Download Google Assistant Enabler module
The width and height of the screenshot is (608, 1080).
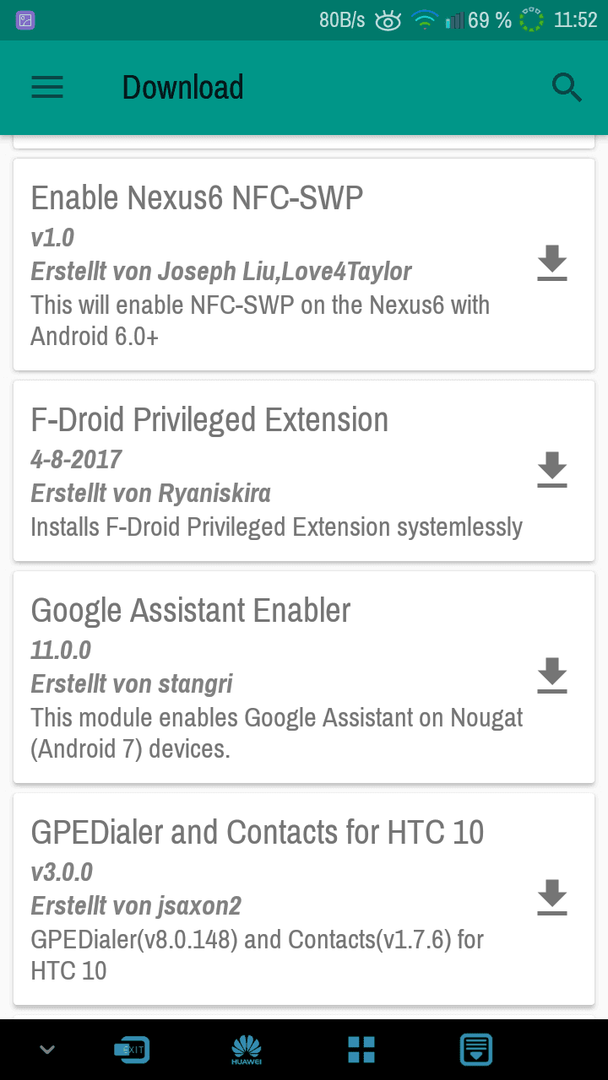point(552,676)
